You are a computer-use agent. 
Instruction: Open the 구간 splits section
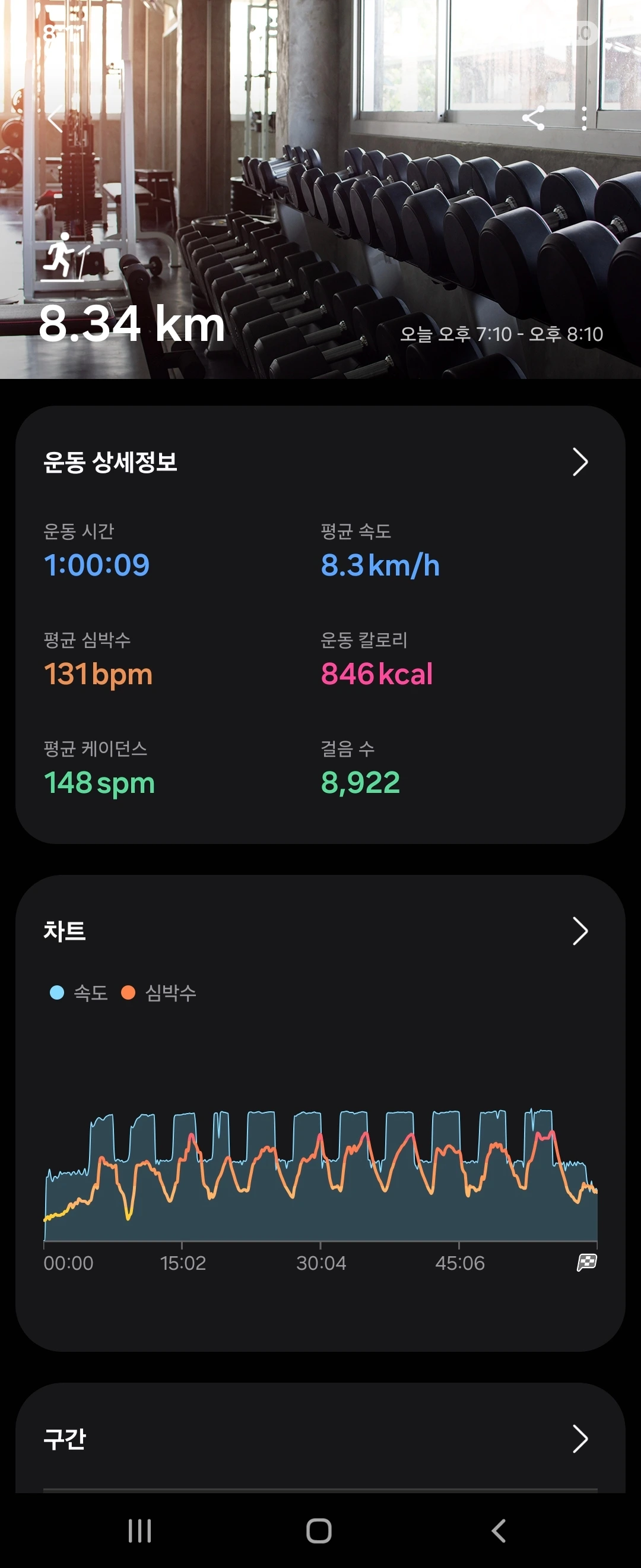580,1439
